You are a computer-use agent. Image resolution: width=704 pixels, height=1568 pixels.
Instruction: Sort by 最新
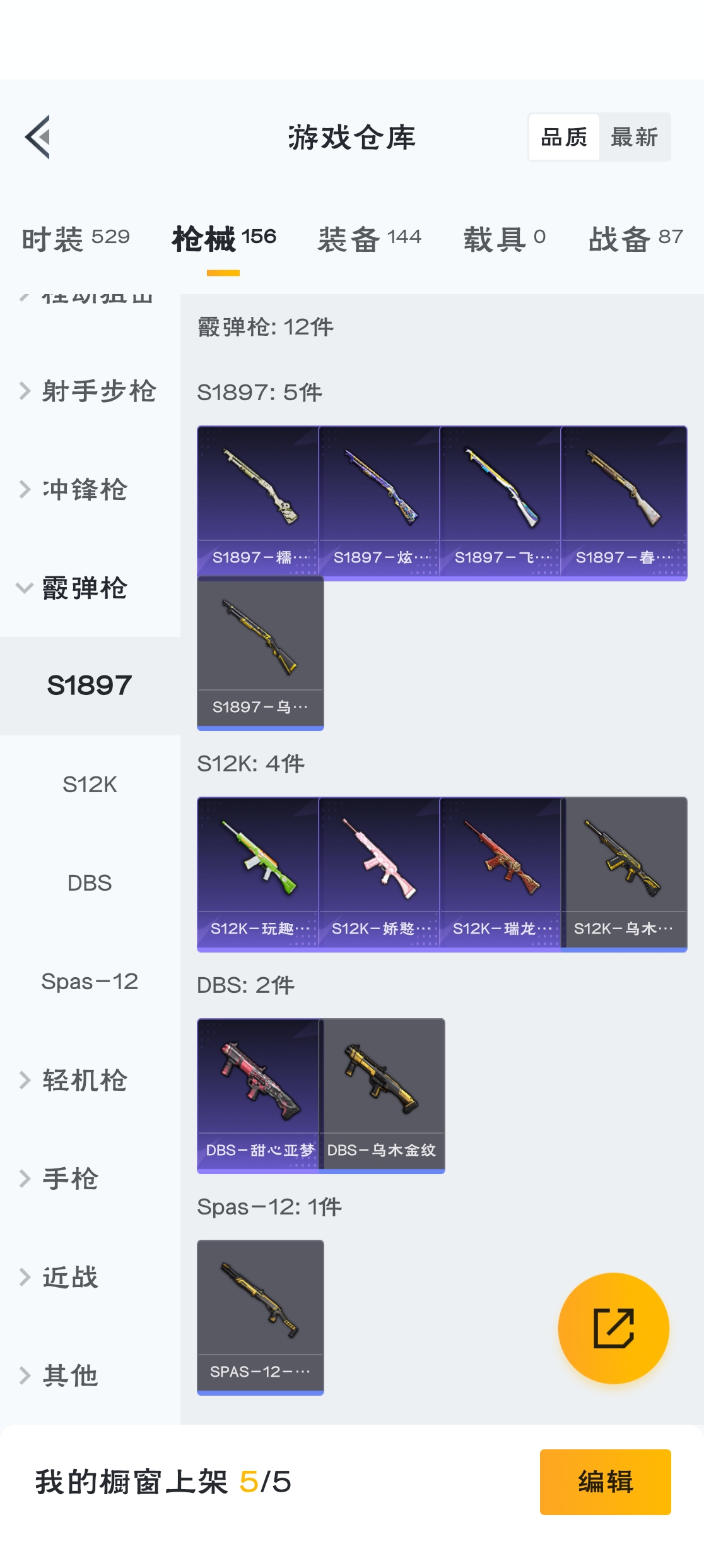tap(634, 137)
